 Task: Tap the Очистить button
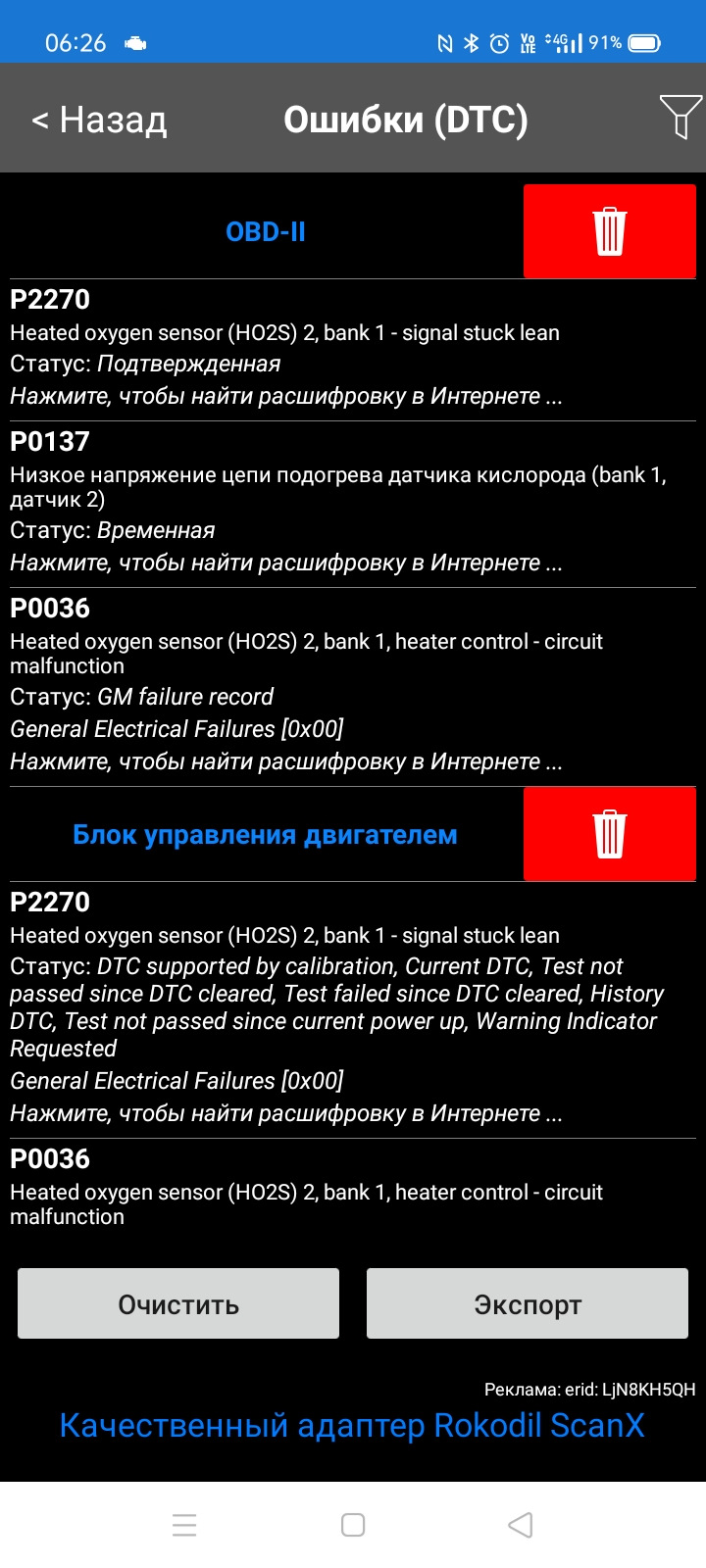(x=178, y=1303)
